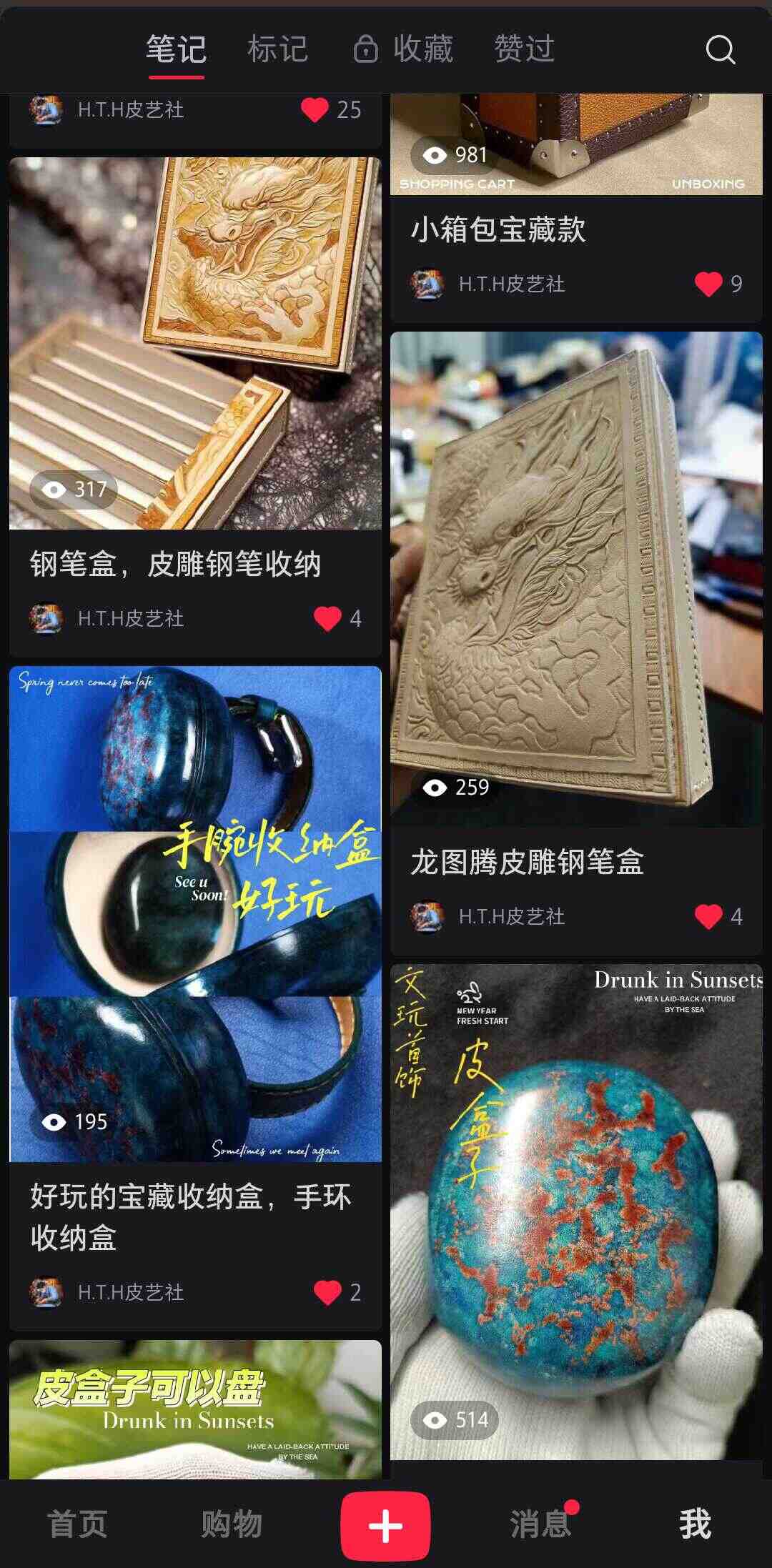Switch to the 赞过 tab
The width and height of the screenshot is (772, 1568).
click(524, 49)
